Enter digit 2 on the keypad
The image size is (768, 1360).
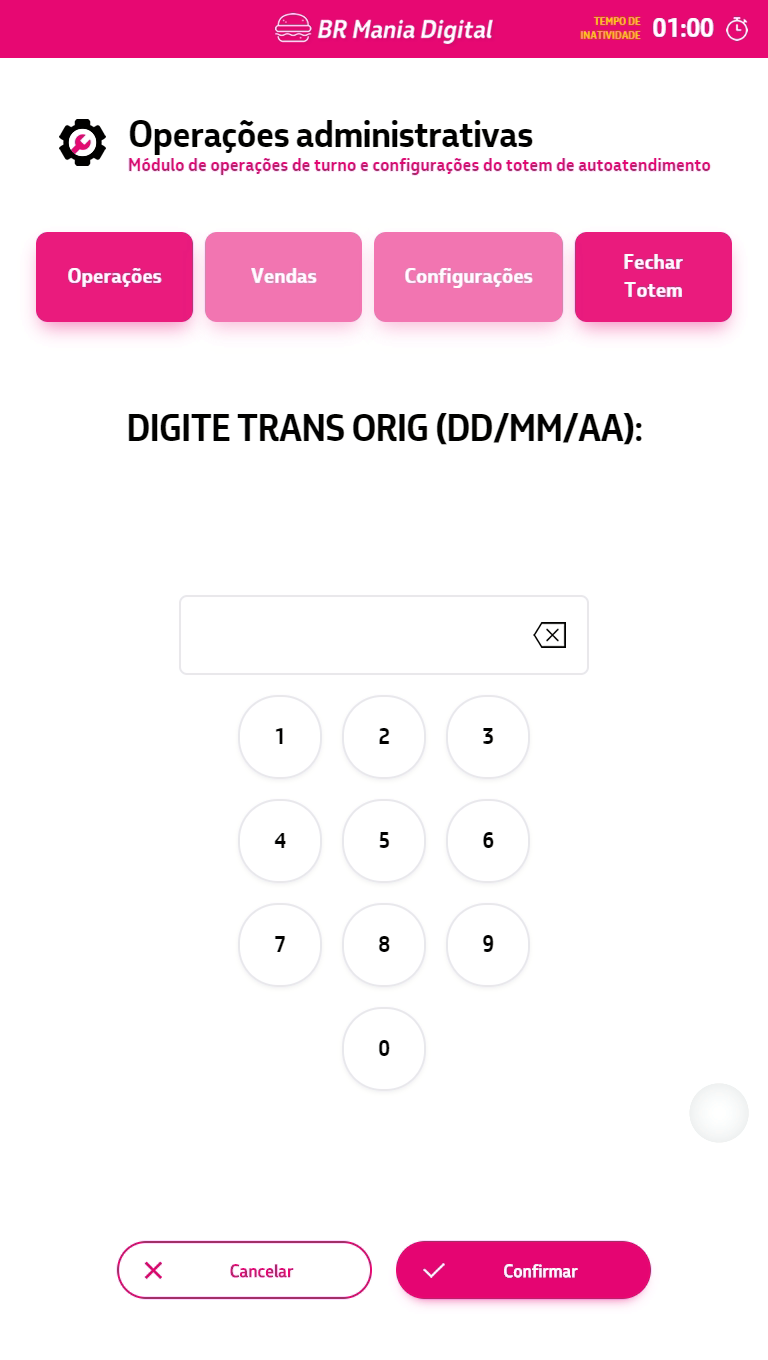(384, 737)
